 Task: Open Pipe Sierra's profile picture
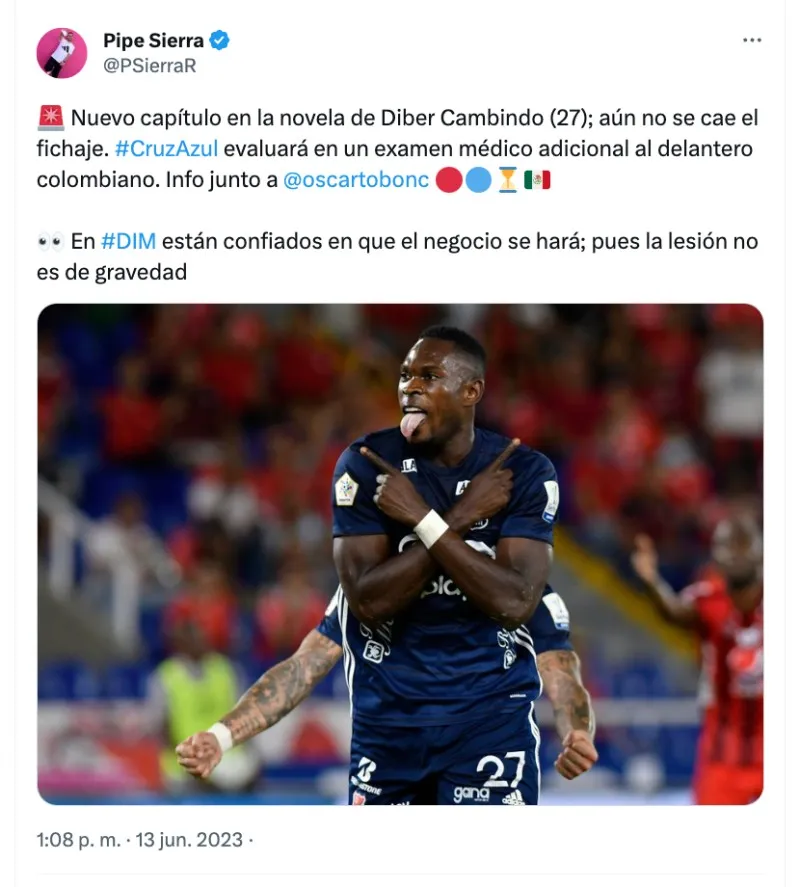pos(62,53)
